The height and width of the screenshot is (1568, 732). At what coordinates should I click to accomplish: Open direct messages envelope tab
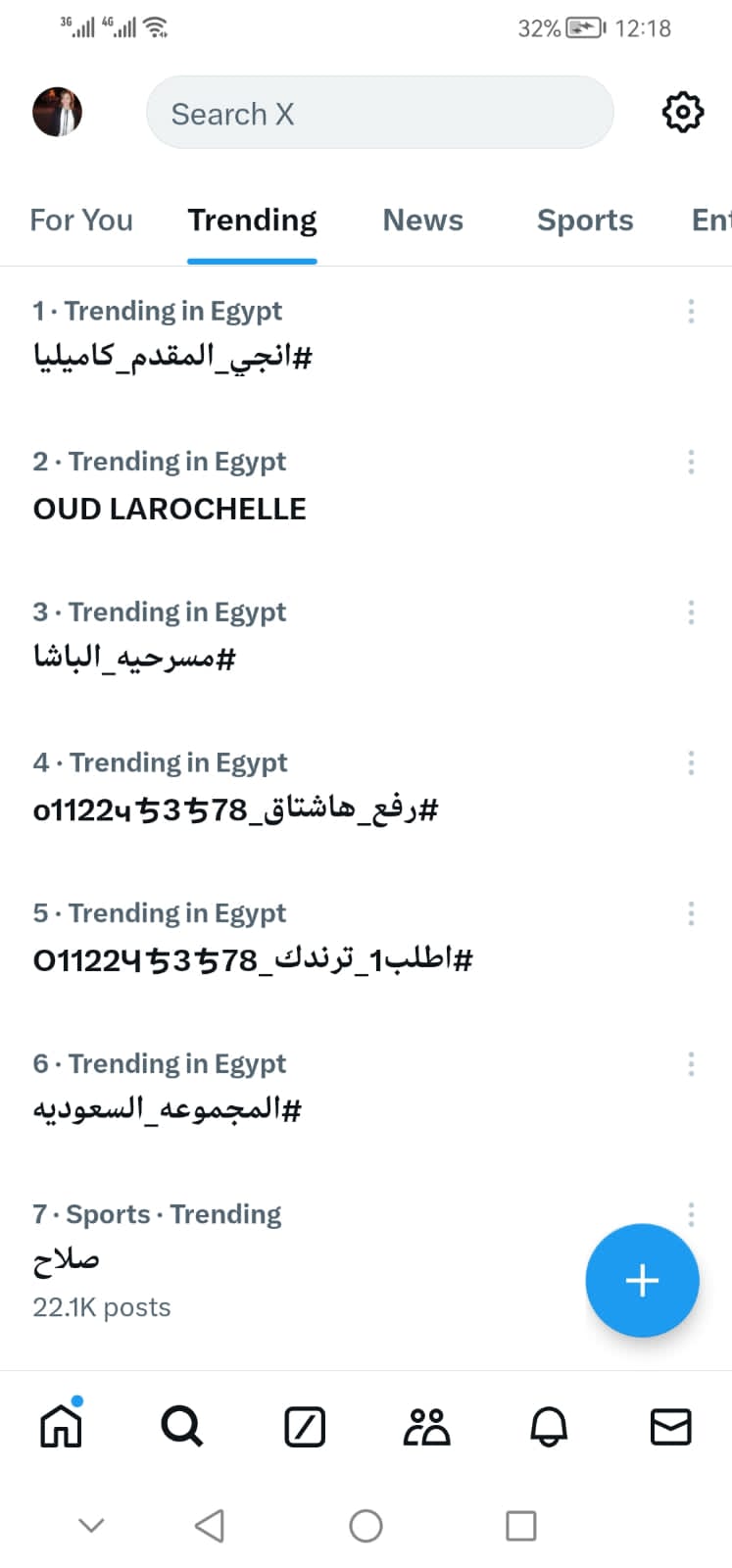click(x=670, y=1427)
